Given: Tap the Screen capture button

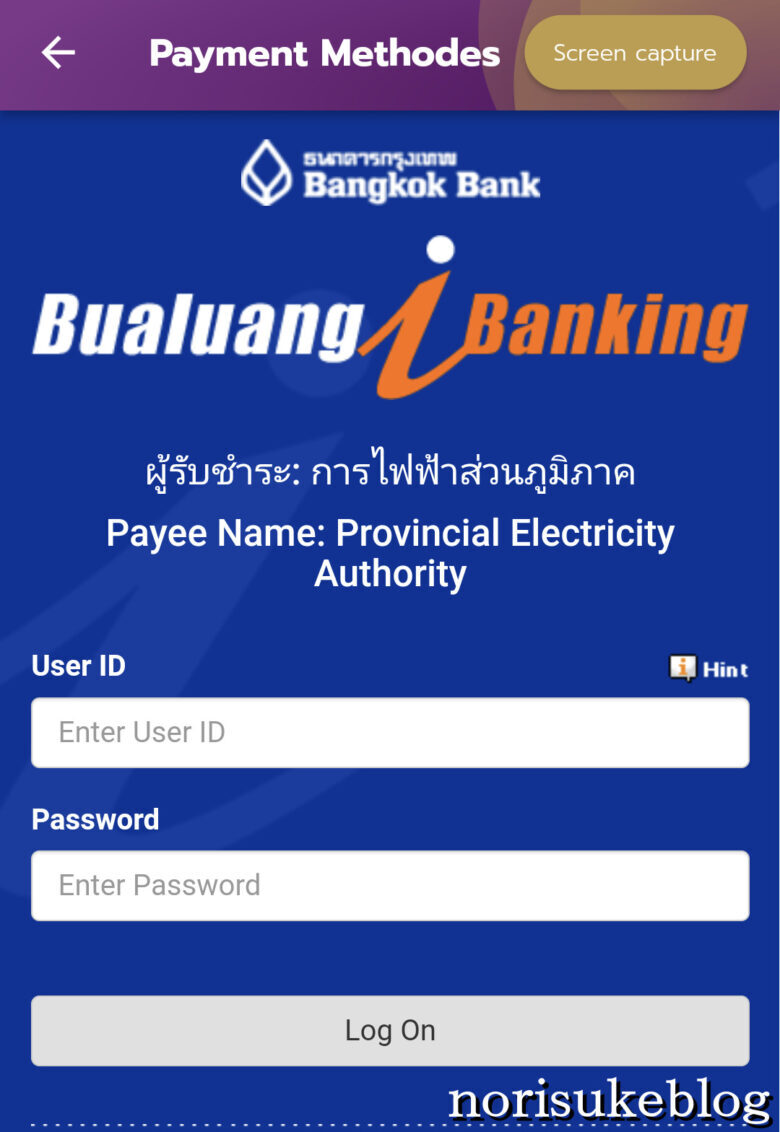Looking at the screenshot, I should point(635,53).
